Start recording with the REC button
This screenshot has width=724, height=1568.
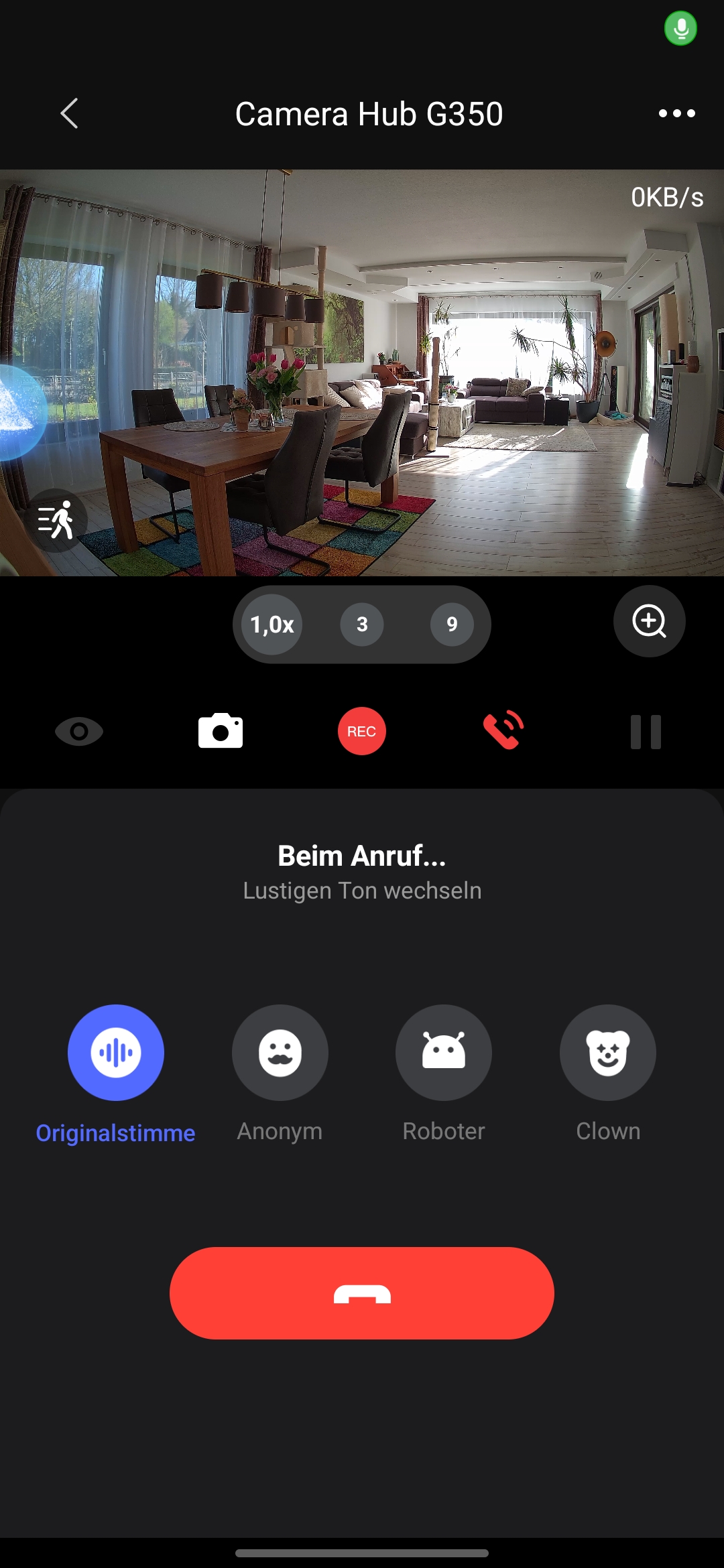(362, 731)
